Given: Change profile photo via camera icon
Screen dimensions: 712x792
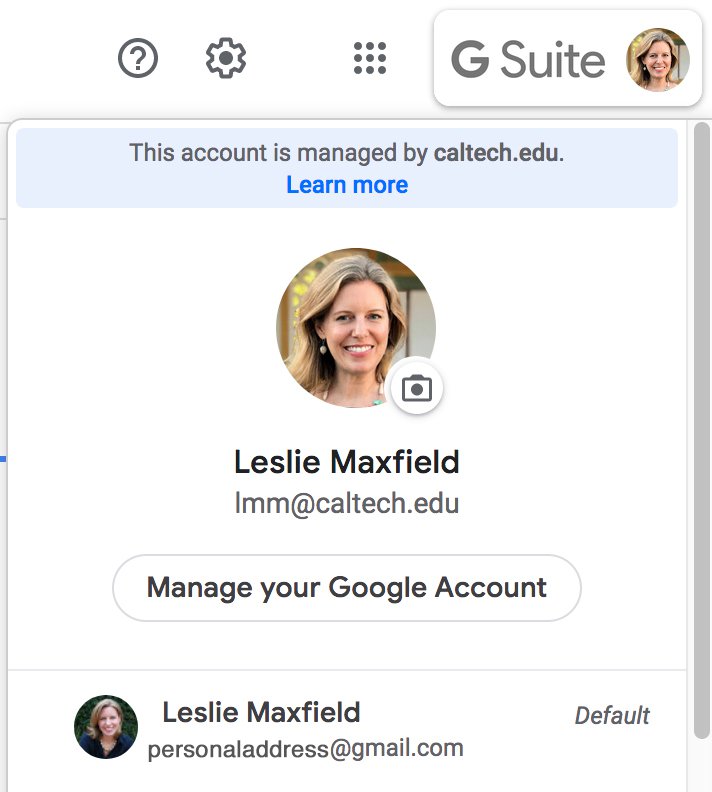Looking at the screenshot, I should (416, 388).
